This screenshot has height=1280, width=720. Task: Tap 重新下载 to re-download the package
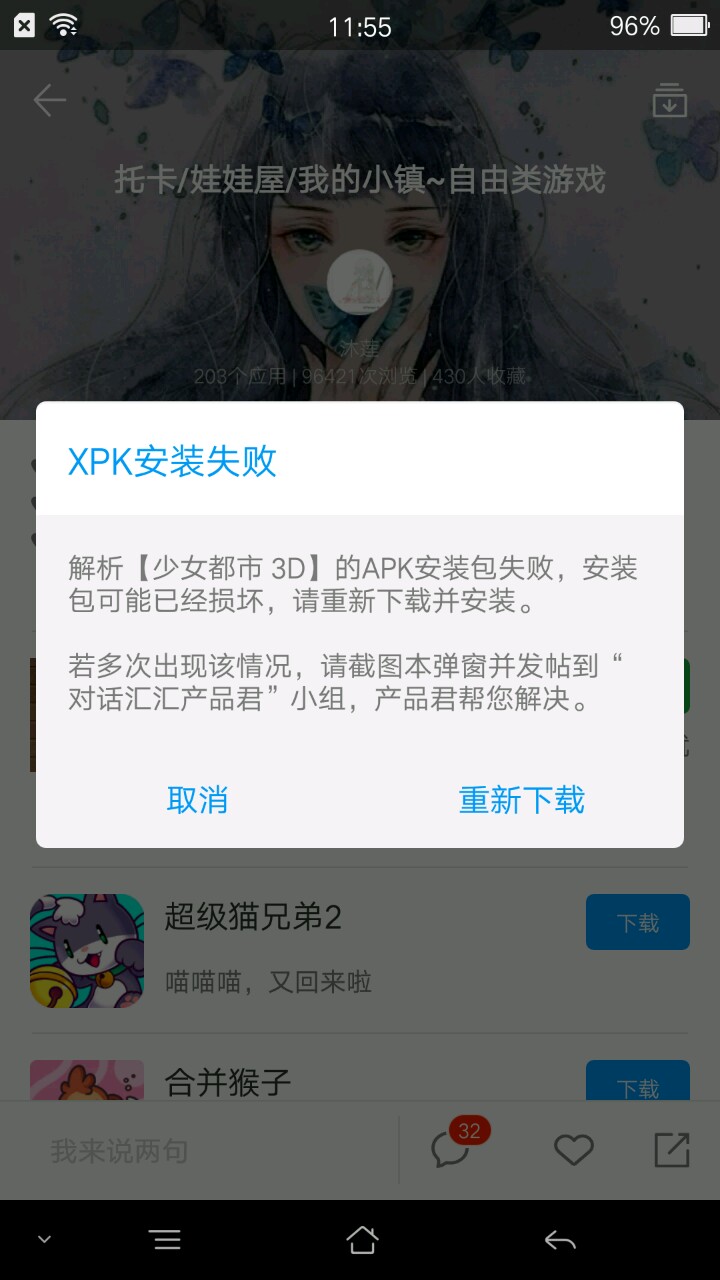(x=521, y=800)
